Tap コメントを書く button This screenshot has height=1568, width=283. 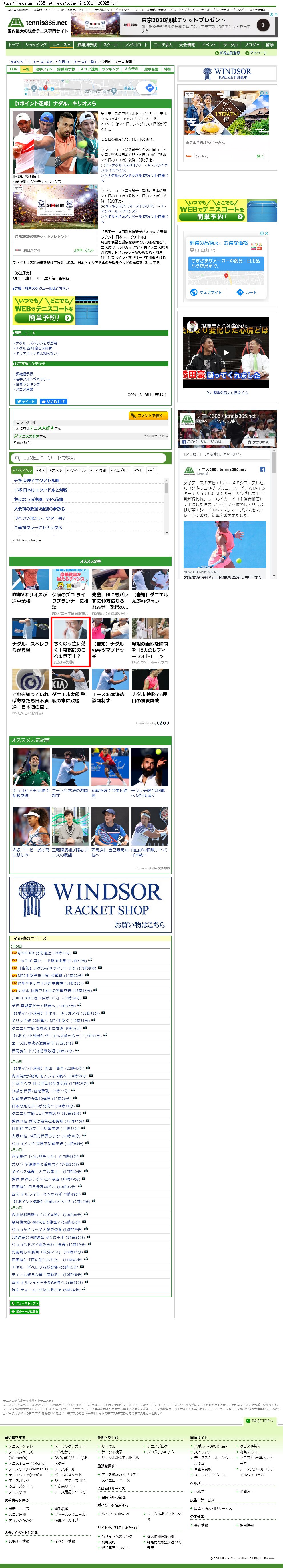pyautogui.click(x=148, y=416)
